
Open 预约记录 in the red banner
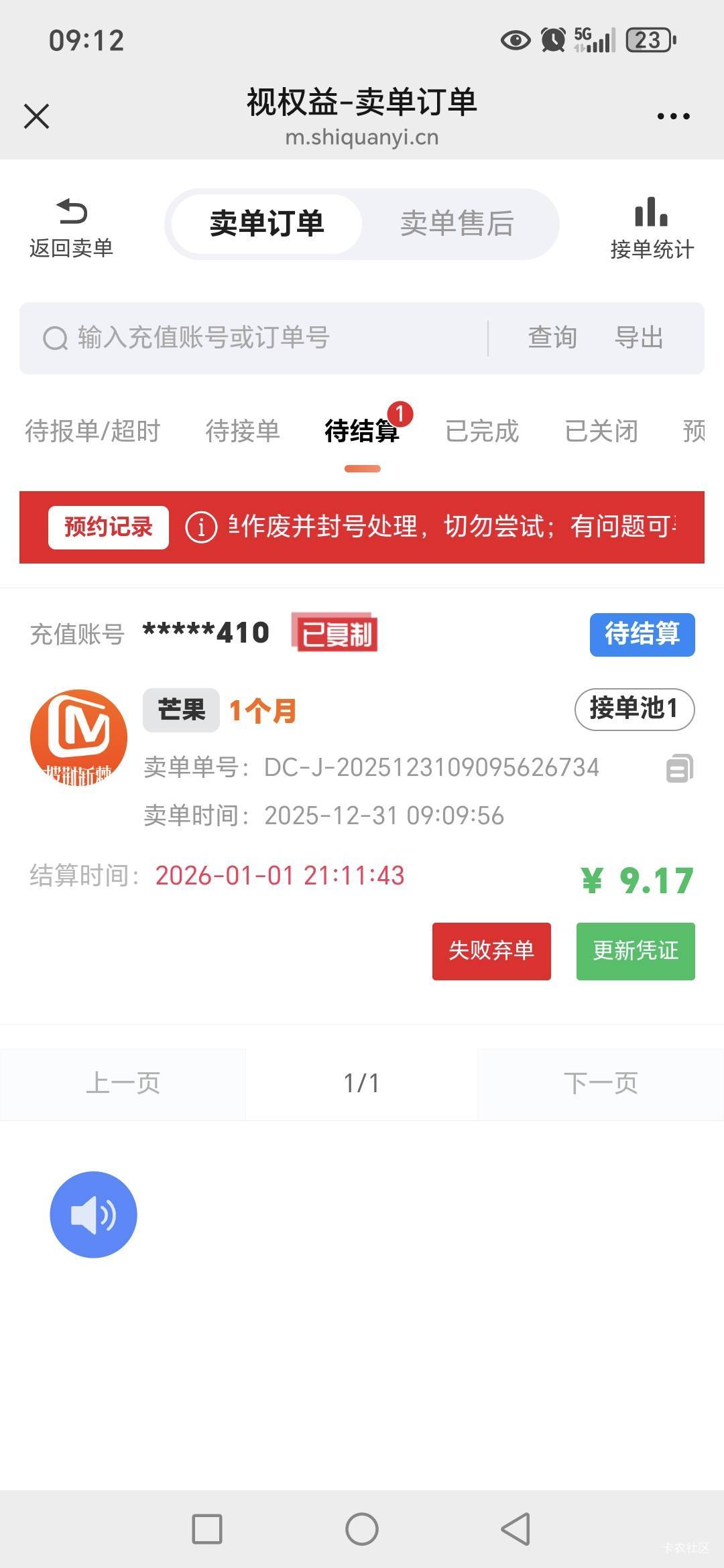[x=109, y=527]
